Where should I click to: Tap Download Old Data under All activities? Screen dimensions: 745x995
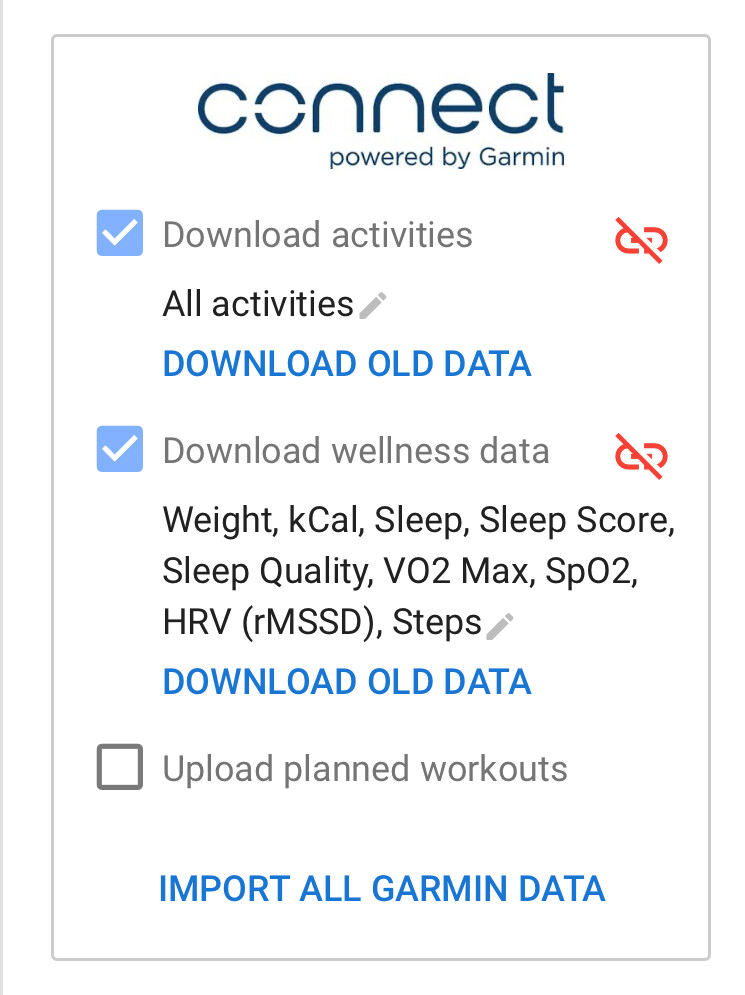(346, 364)
